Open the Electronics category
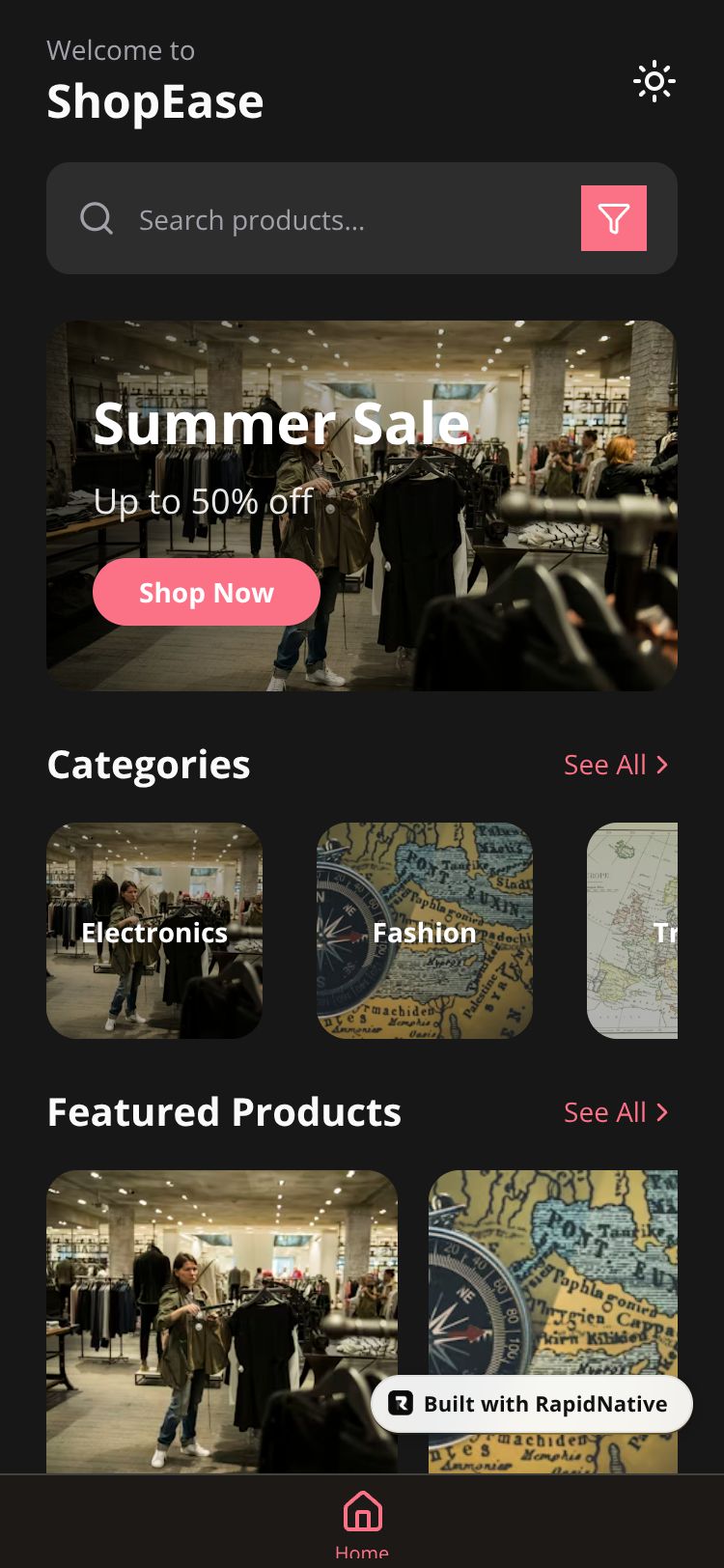Image resolution: width=724 pixels, height=1568 pixels. pyautogui.click(x=154, y=931)
